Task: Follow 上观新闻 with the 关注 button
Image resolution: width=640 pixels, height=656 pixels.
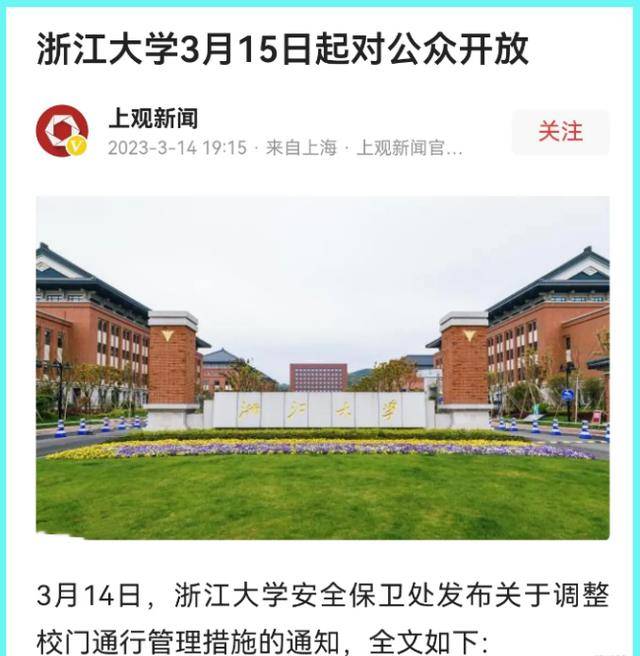Action: click(560, 132)
